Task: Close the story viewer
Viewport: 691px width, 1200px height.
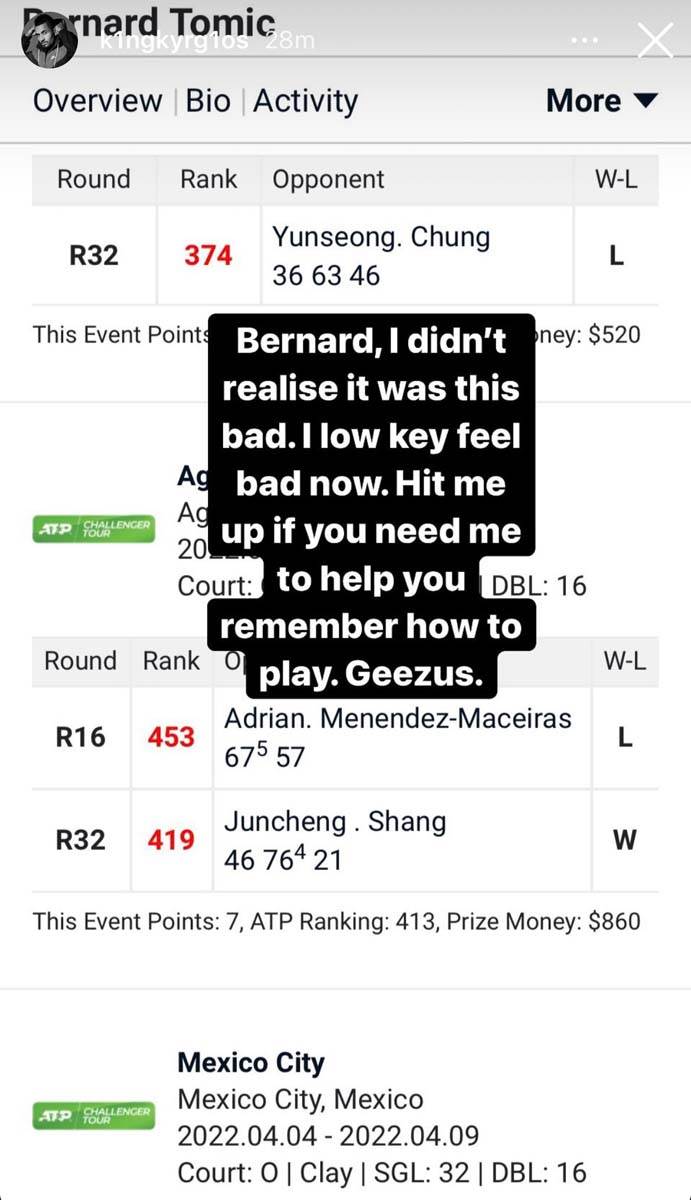Action: pyautogui.click(x=655, y=41)
